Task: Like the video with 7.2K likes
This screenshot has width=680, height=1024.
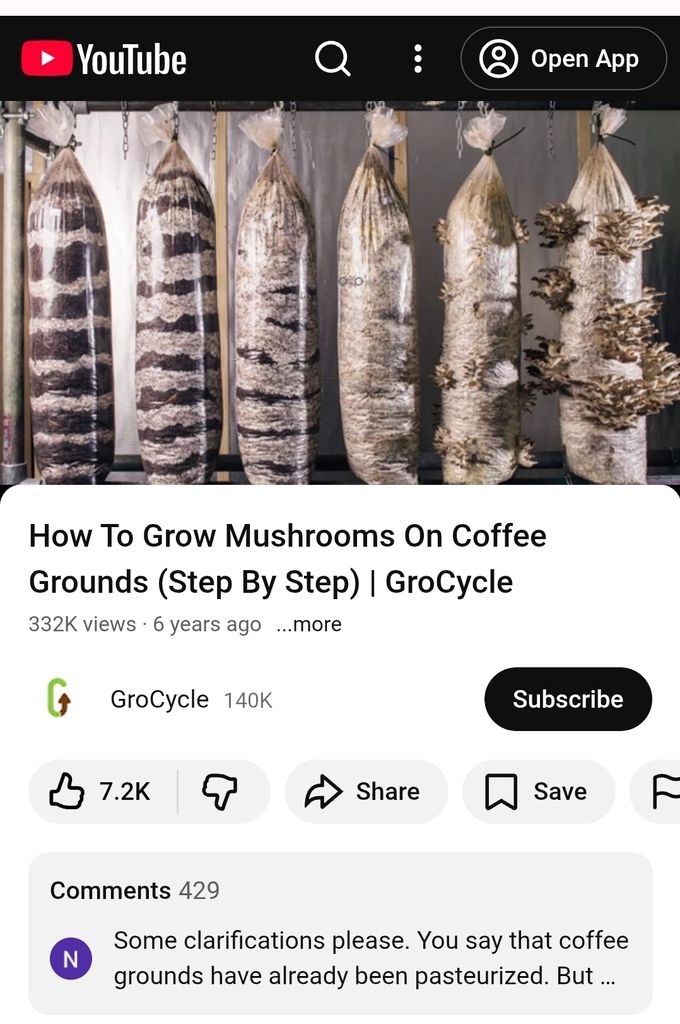Action: point(102,791)
